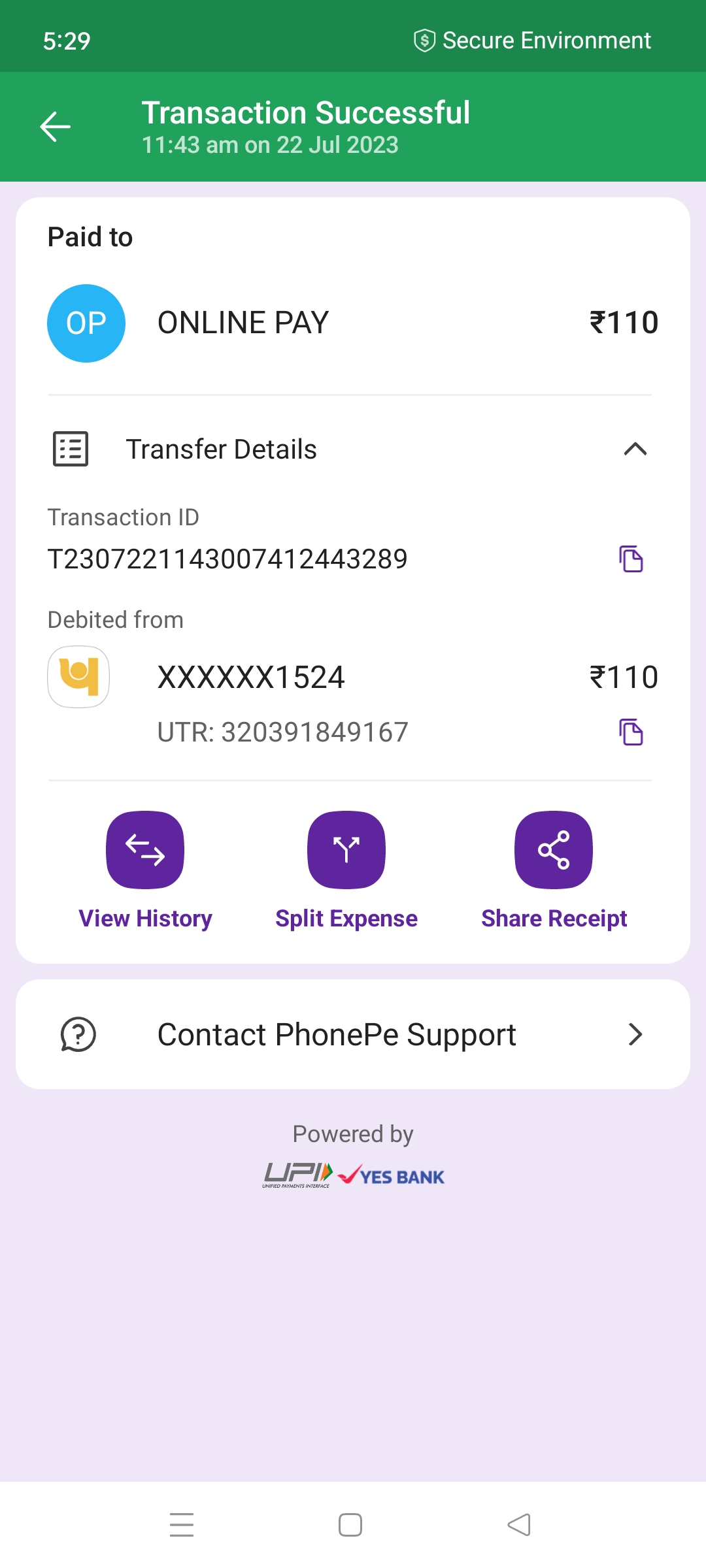The image size is (706, 1568).
Task: Copy the Transaction ID
Action: (x=631, y=559)
